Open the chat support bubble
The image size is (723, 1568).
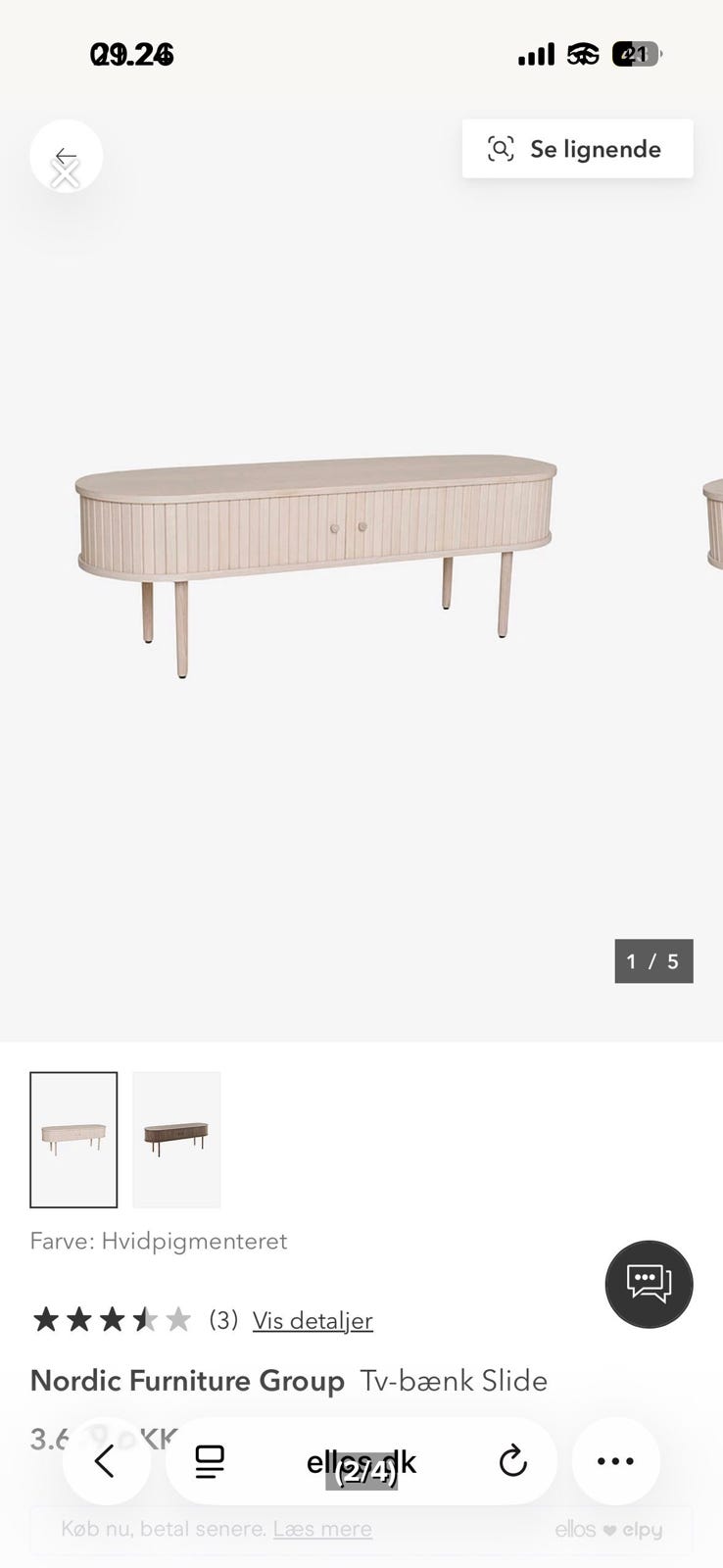pos(649,1285)
